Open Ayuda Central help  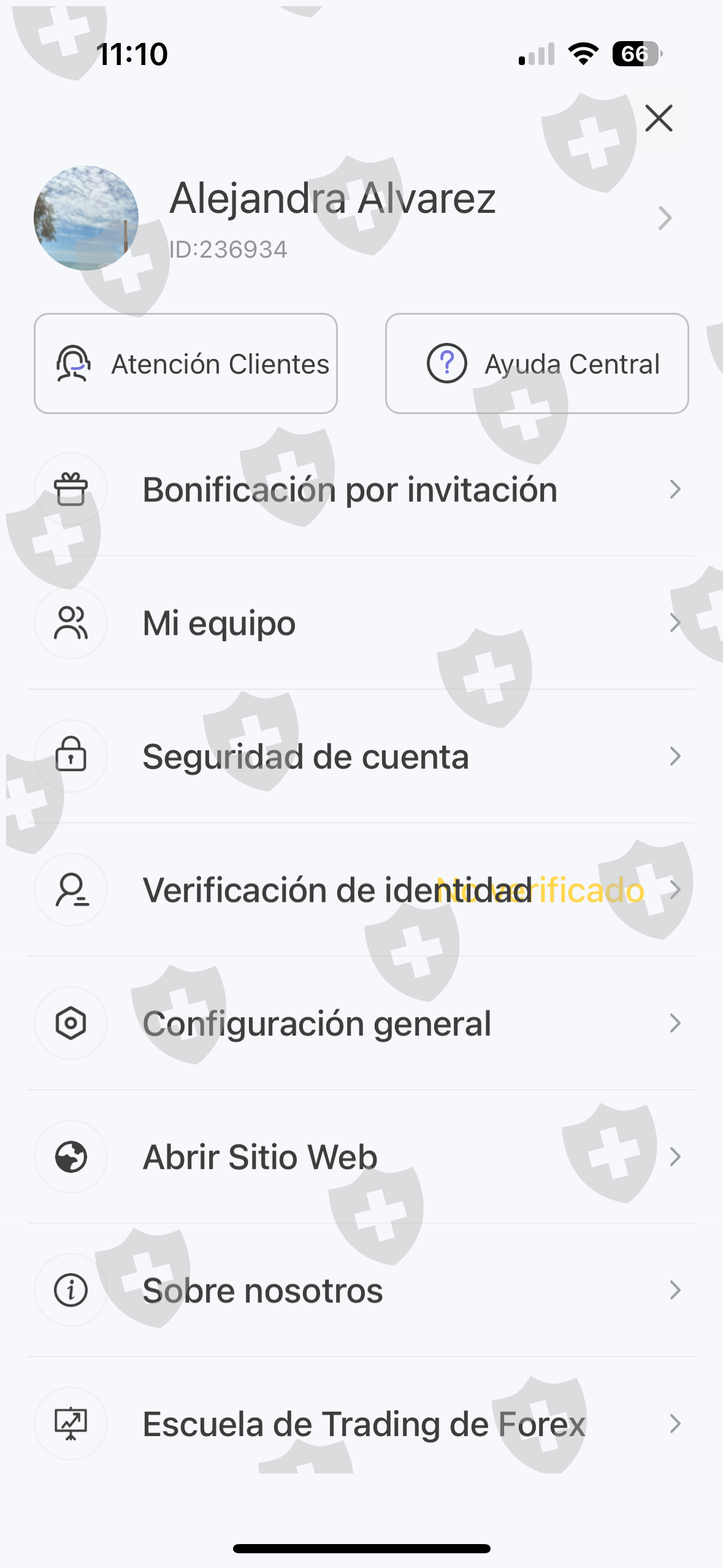coord(537,364)
